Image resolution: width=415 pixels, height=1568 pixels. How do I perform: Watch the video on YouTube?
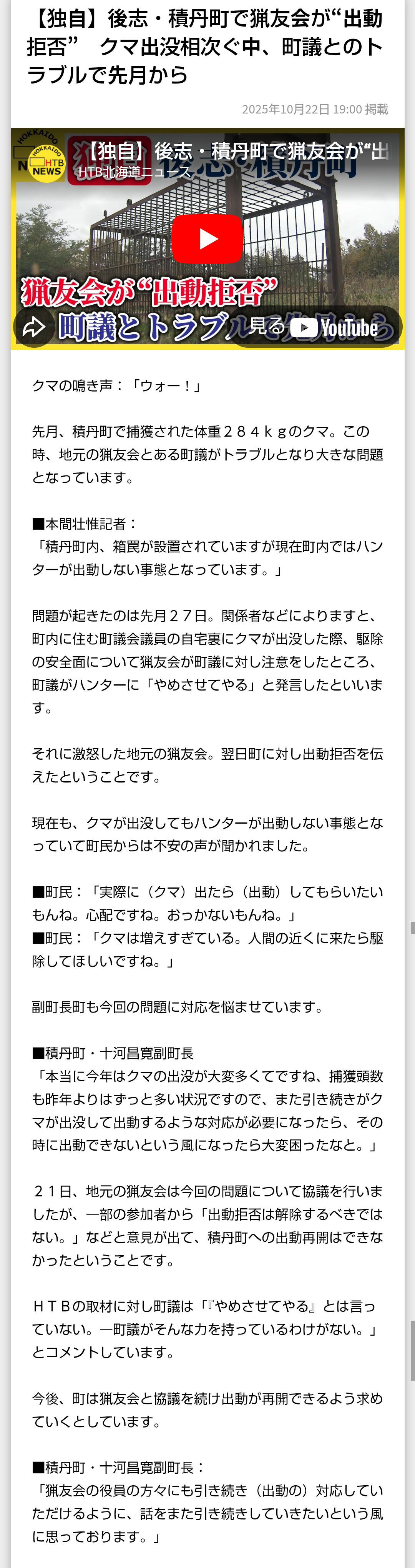[x=315, y=327]
